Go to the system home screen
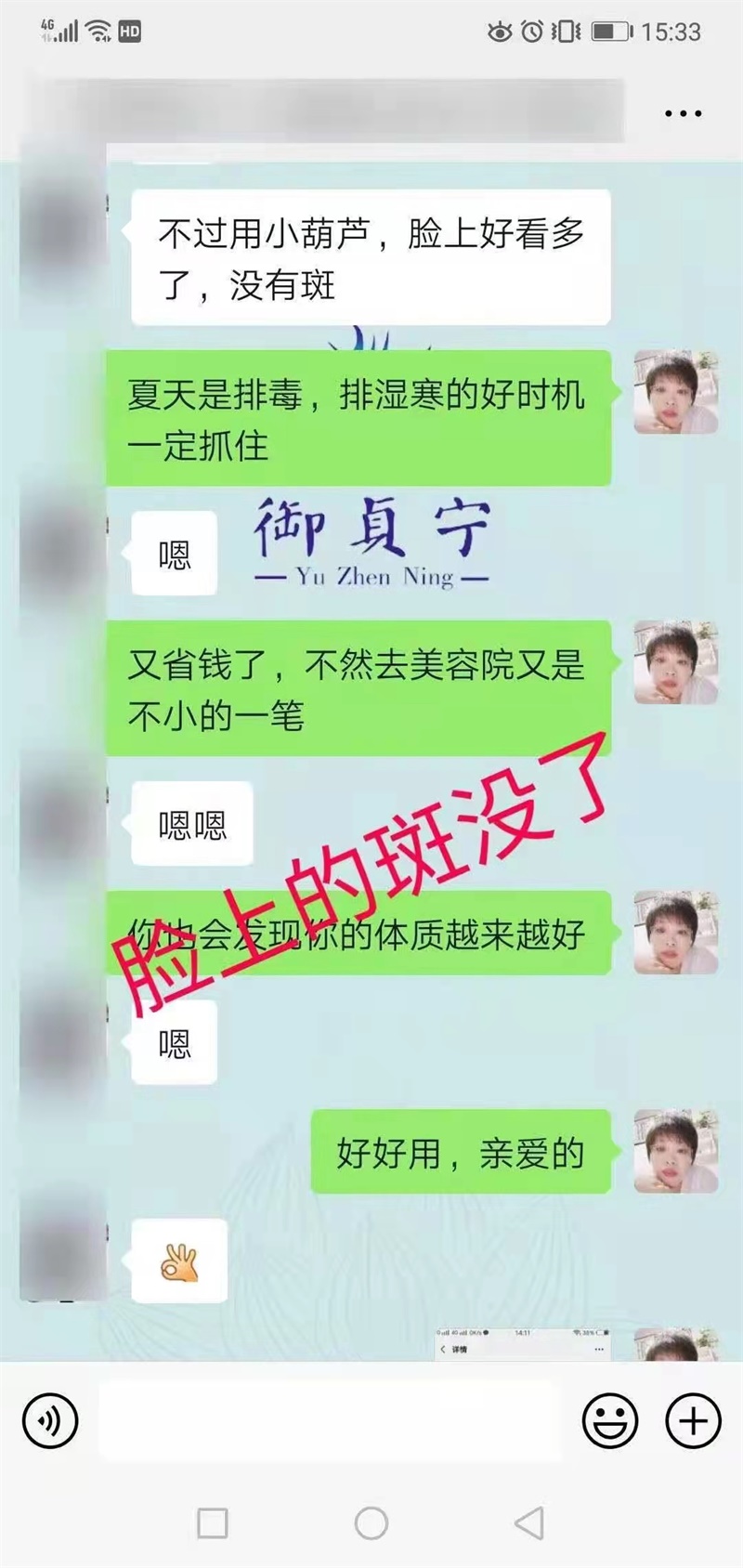 coord(371,1523)
